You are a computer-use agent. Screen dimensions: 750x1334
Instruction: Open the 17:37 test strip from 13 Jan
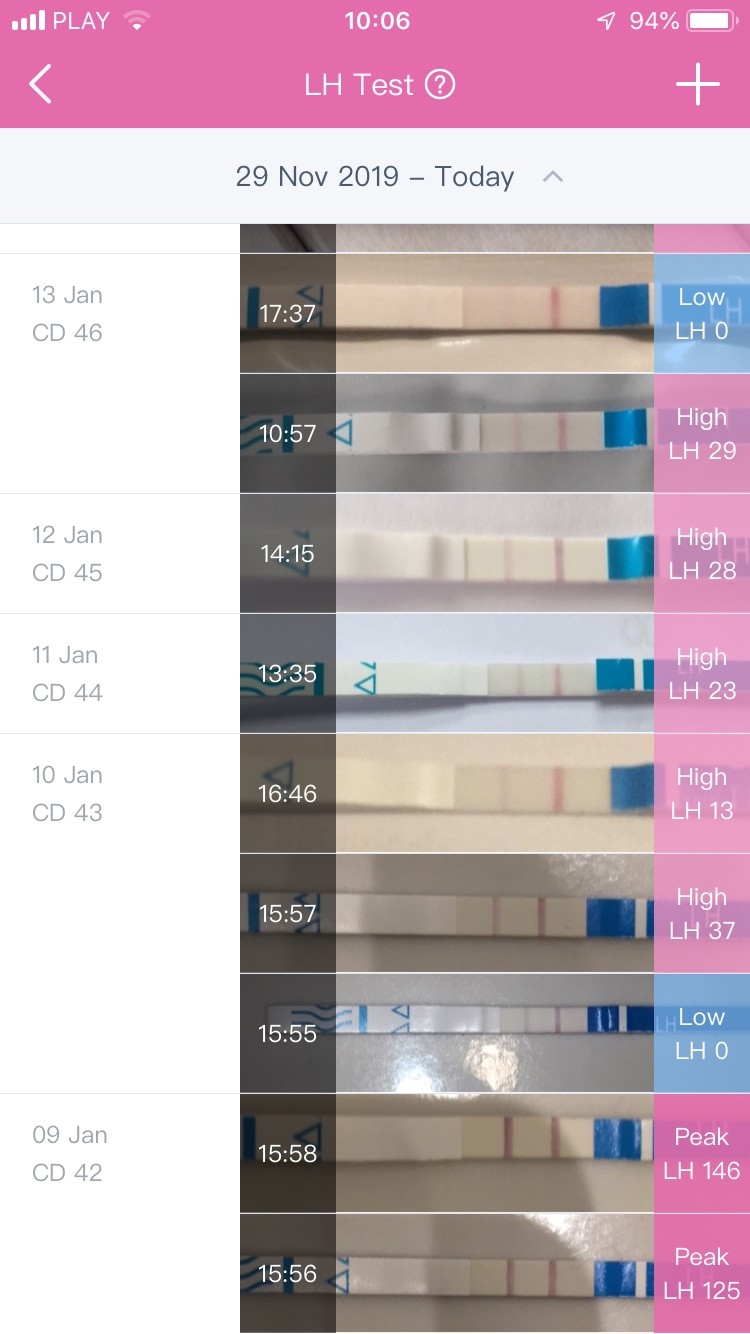point(495,313)
